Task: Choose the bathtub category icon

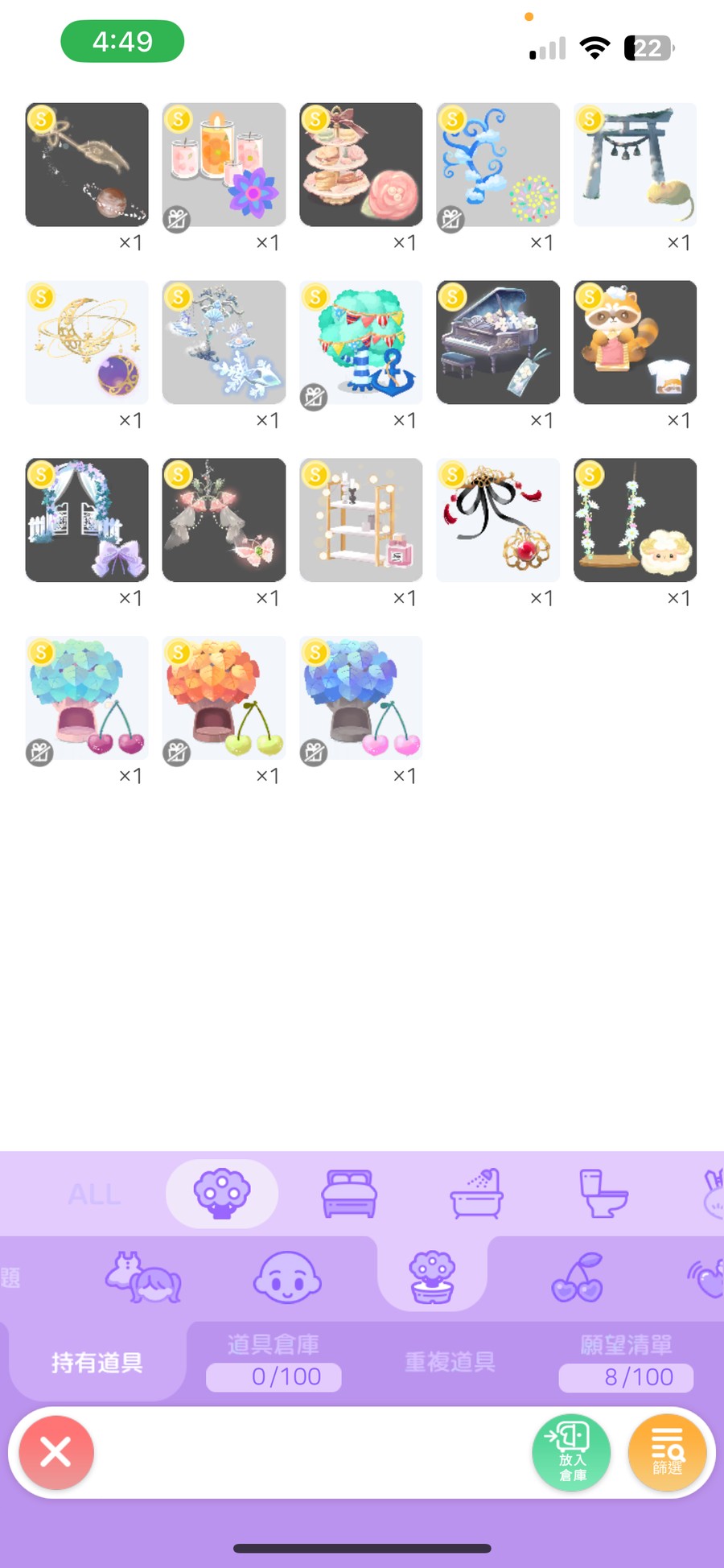Action: click(x=477, y=1194)
